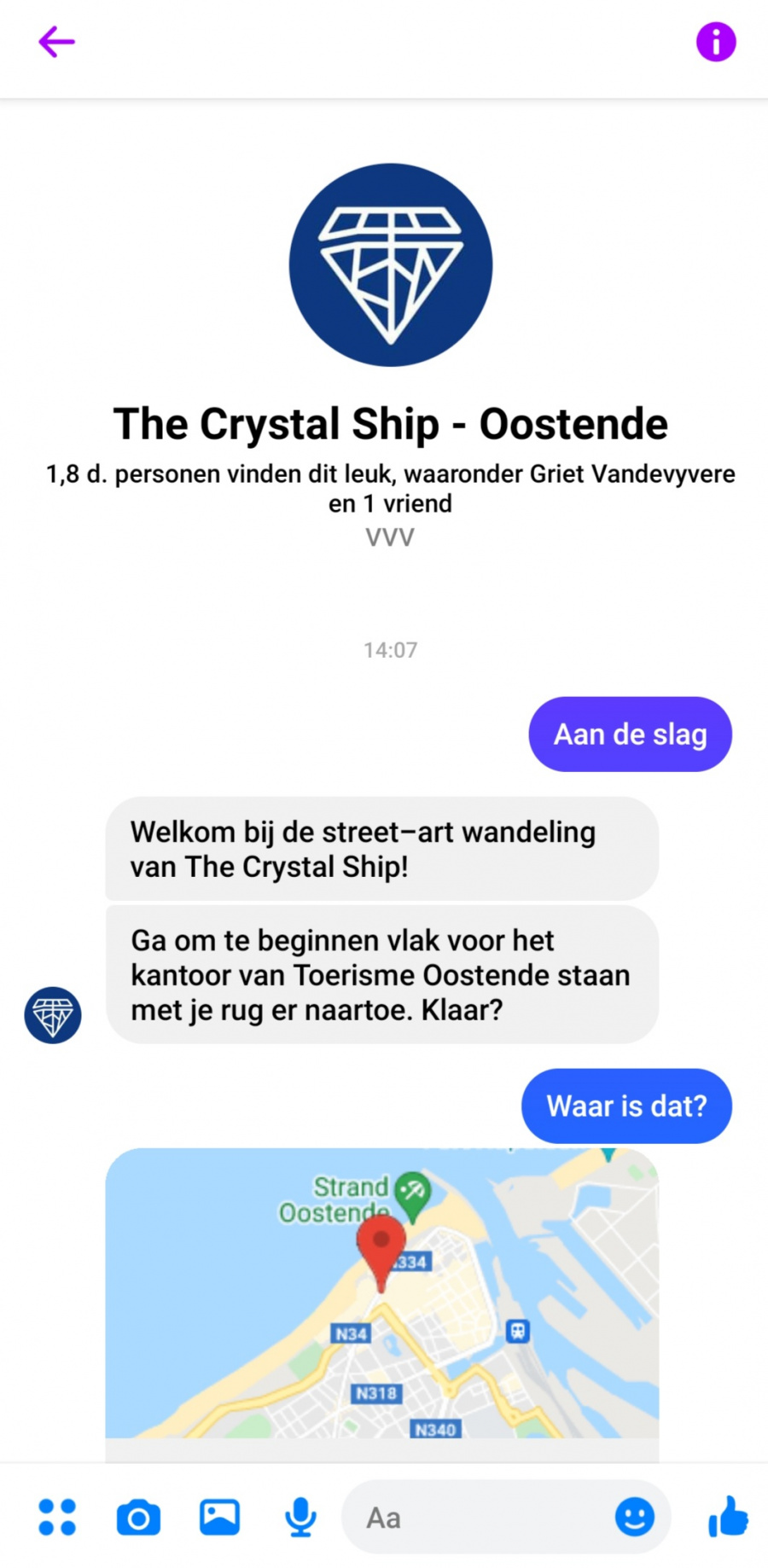Record a voice message with the microphone
768x1568 pixels.
click(x=300, y=1517)
